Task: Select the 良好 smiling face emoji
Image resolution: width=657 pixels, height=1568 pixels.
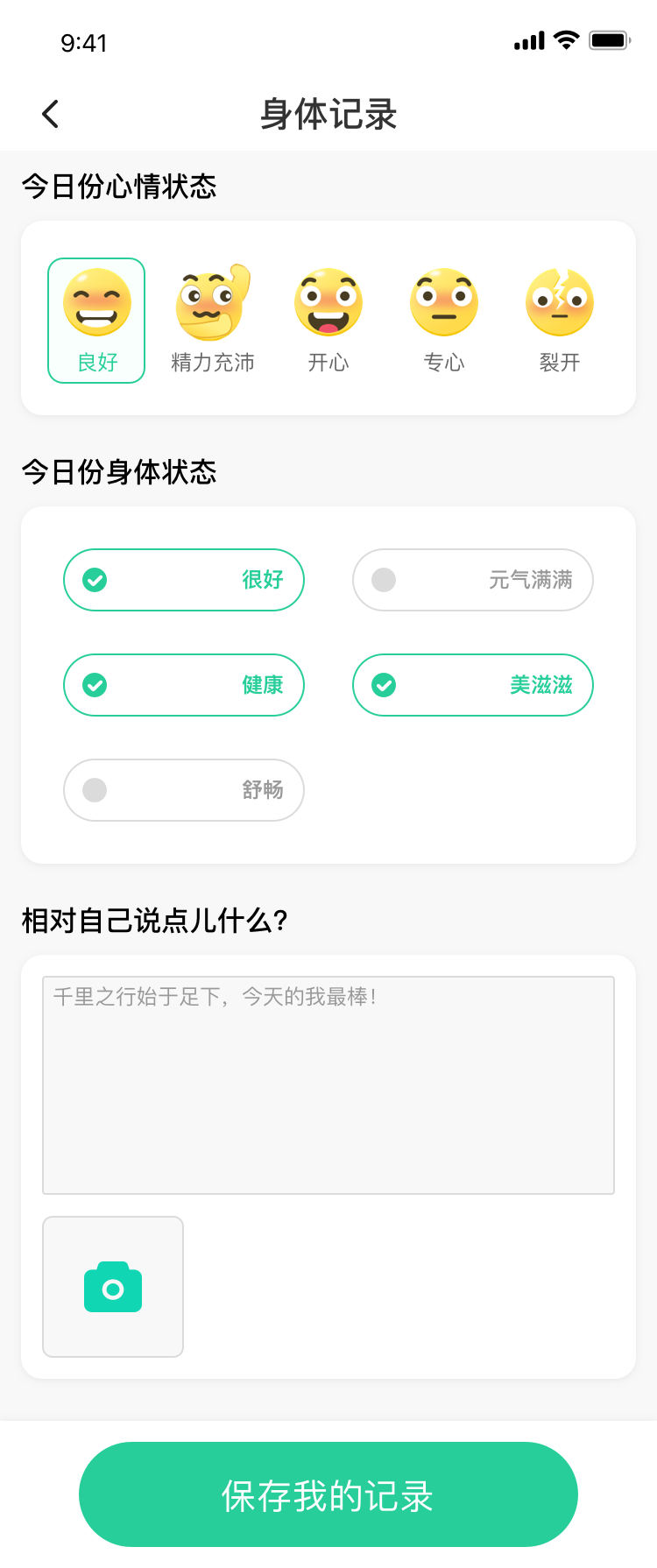Action: [95, 302]
